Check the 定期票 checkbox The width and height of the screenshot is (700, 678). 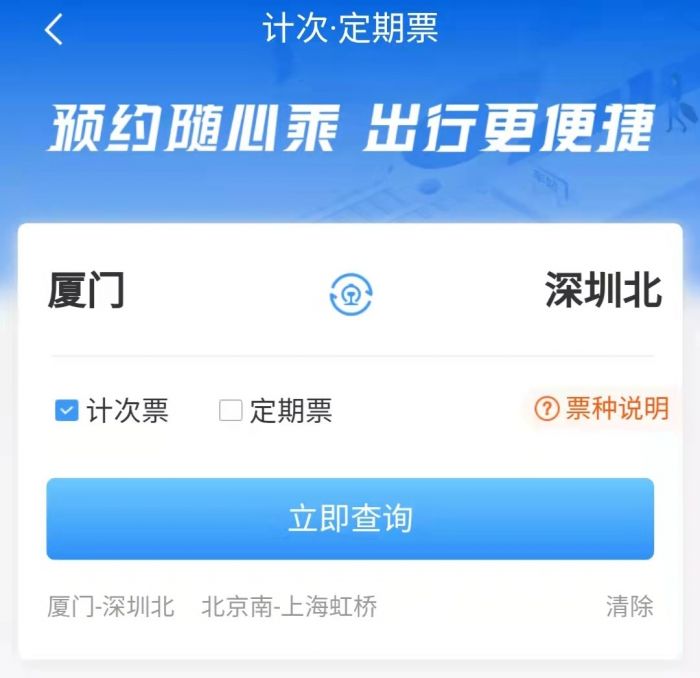point(231,410)
